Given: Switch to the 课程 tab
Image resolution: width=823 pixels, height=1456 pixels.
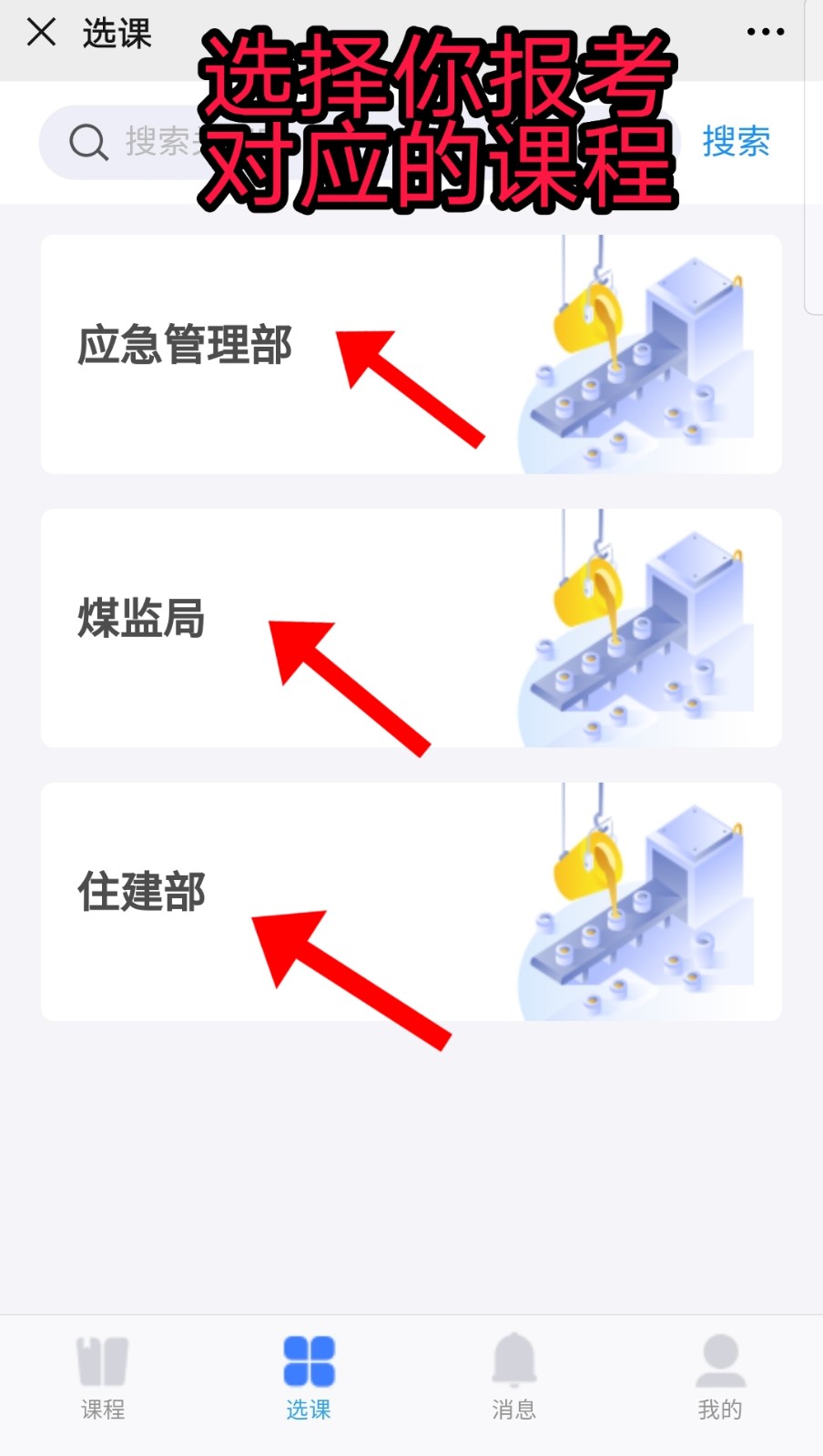Looking at the screenshot, I should pos(103,1378).
